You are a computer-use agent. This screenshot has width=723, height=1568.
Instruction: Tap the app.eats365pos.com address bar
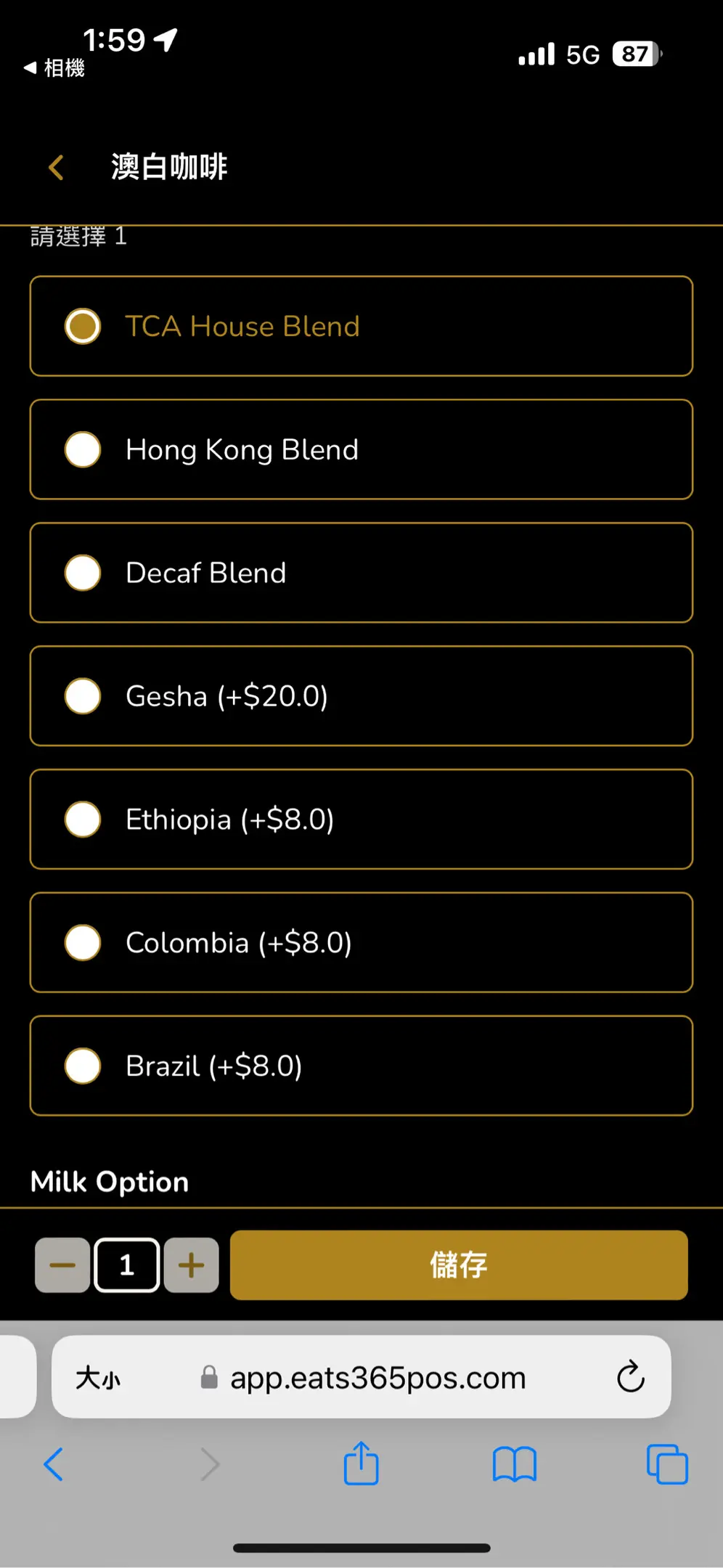[377, 1377]
